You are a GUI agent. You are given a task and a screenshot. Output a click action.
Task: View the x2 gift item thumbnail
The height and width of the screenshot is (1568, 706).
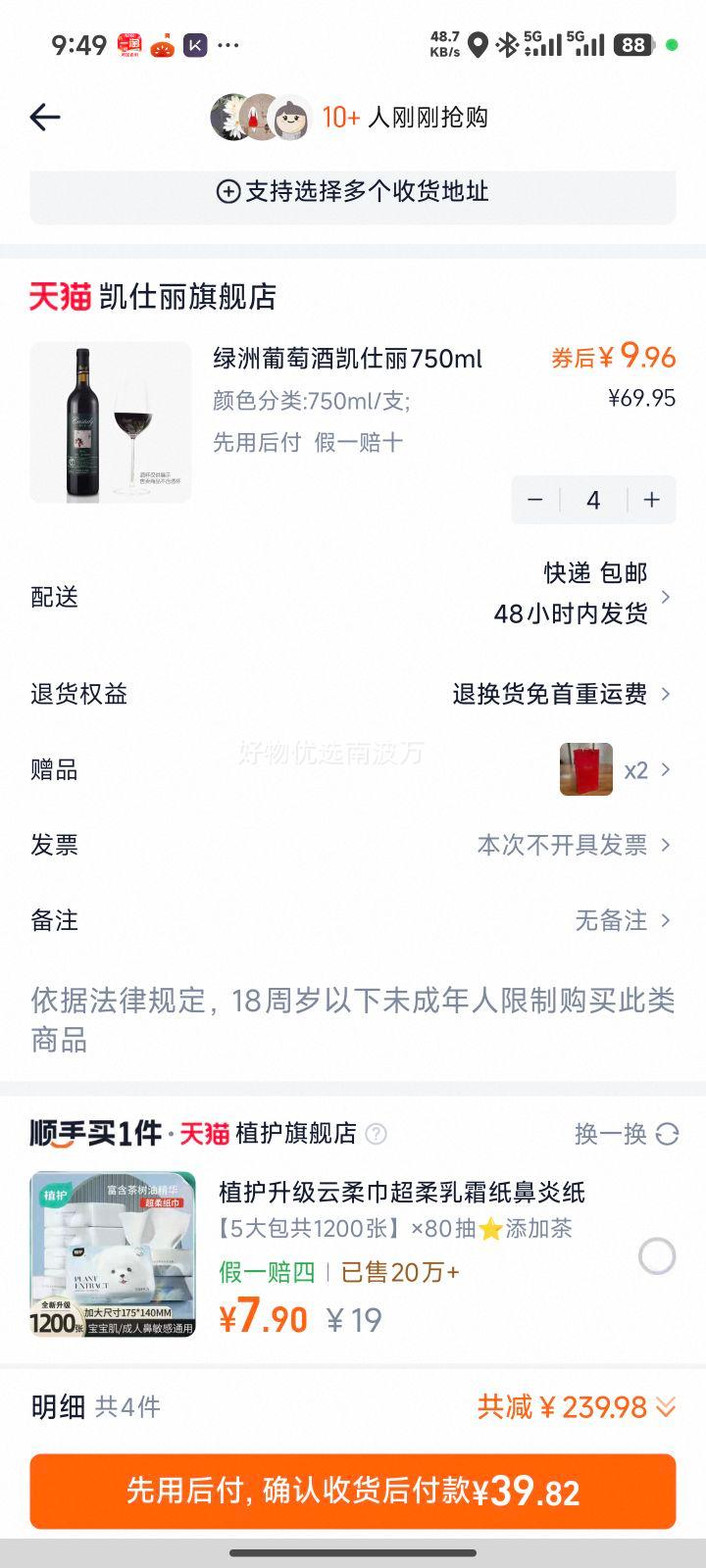[585, 769]
